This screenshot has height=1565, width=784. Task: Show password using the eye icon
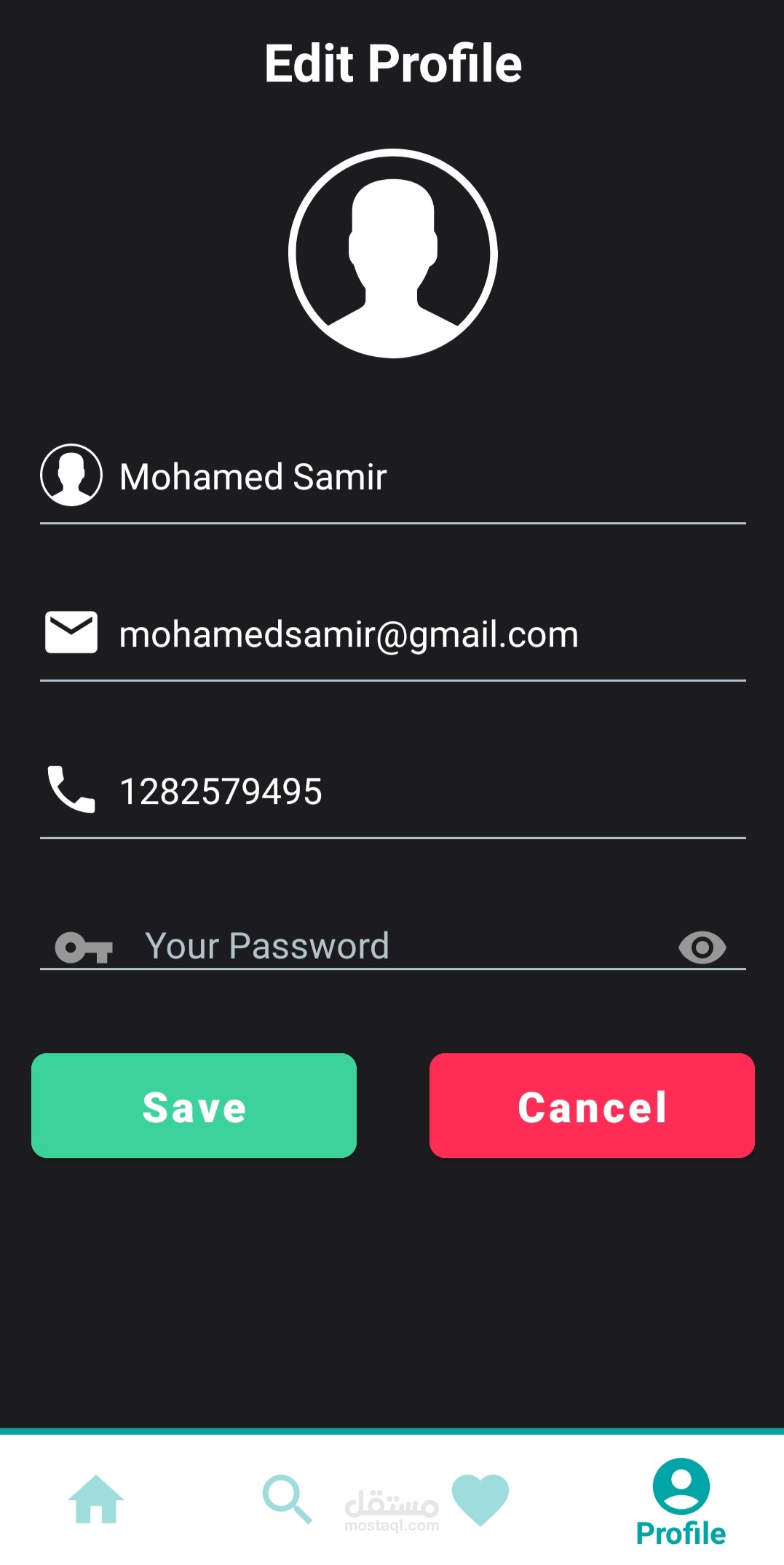pyautogui.click(x=702, y=947)
